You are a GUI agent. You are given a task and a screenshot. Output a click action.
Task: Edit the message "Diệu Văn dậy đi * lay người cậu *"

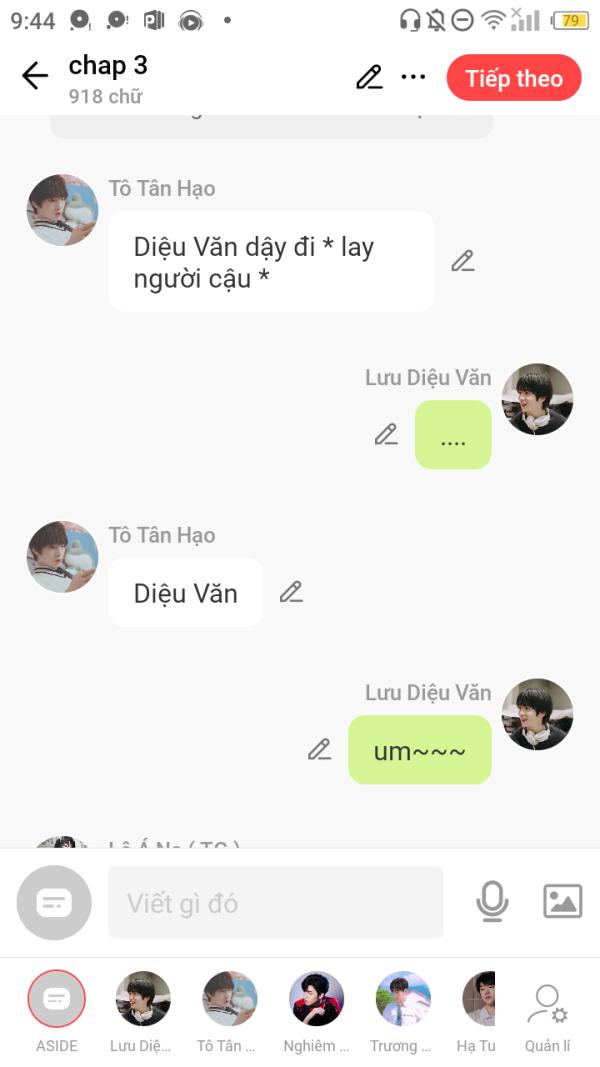pyautogui.click(x=463, y=261)
